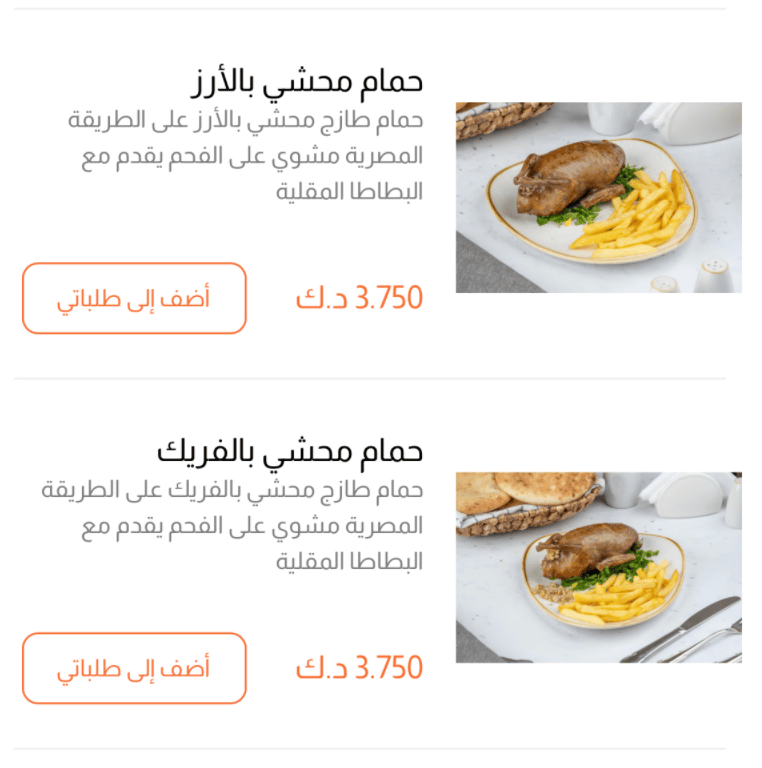Open the حمام محشي بالفريك dish photo
Viewport: 762px width, 768px height.
(x=598, y=567)
